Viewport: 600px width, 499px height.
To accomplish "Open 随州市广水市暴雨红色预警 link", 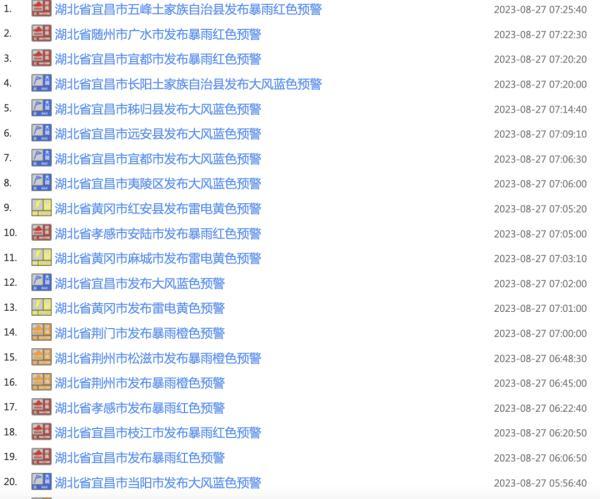I will coord(170,34).
